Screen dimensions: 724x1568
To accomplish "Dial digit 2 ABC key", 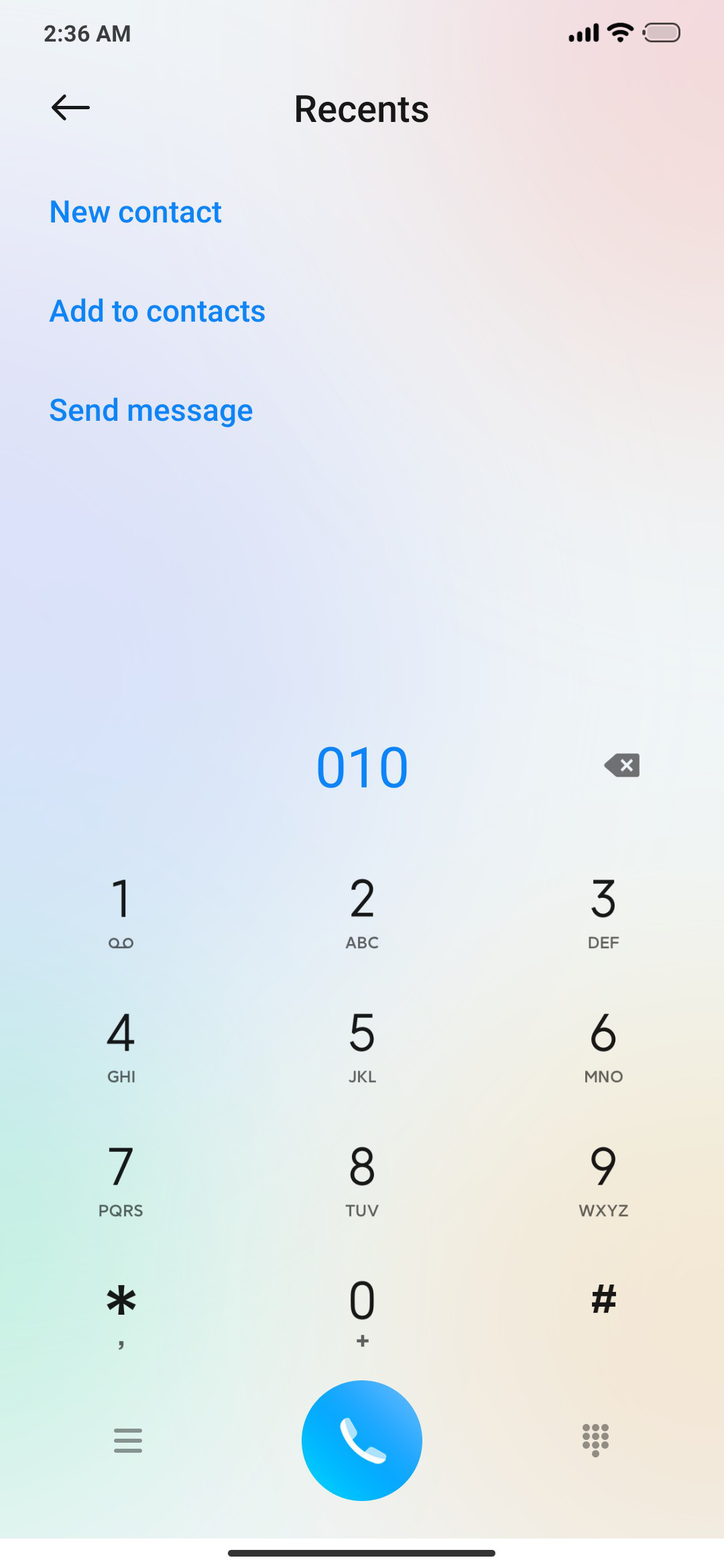I will coord(362,911).
